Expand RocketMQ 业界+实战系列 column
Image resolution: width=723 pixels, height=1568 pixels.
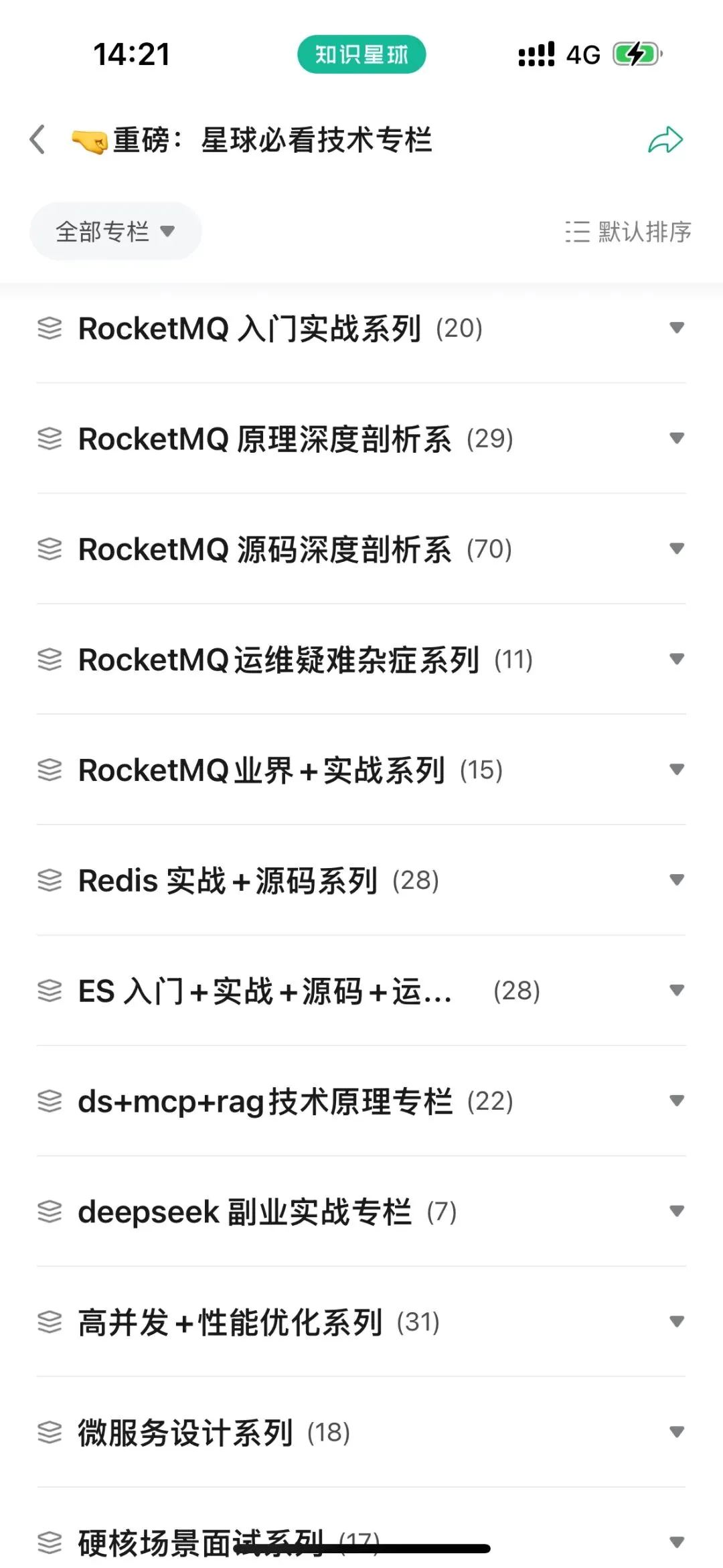click(x=677, y=770)
